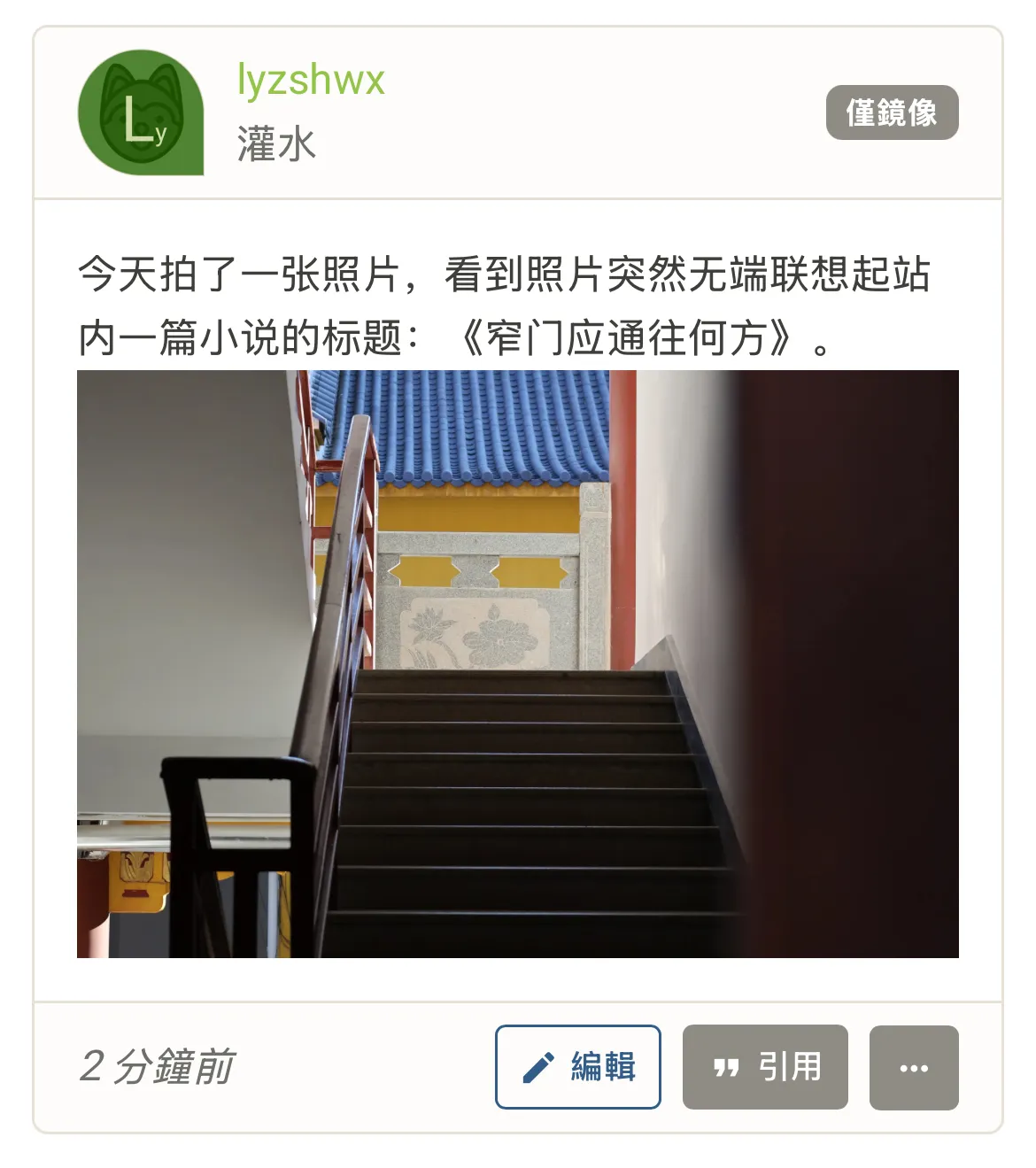Open lyzshwx's avatar profile
Image resolution: width=1036 pixels, height=1168 pixels.
(141, 112)
